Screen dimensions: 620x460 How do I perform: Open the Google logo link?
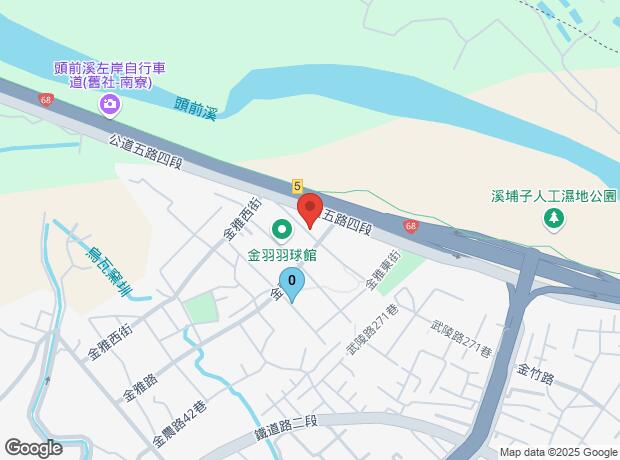[33, 448]
